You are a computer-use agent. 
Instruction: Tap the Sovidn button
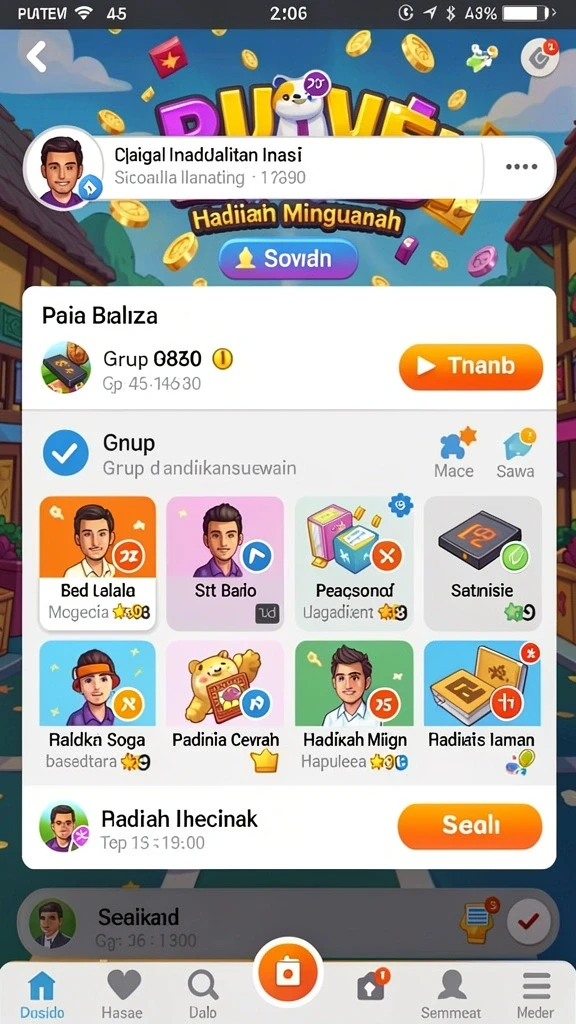288,259
